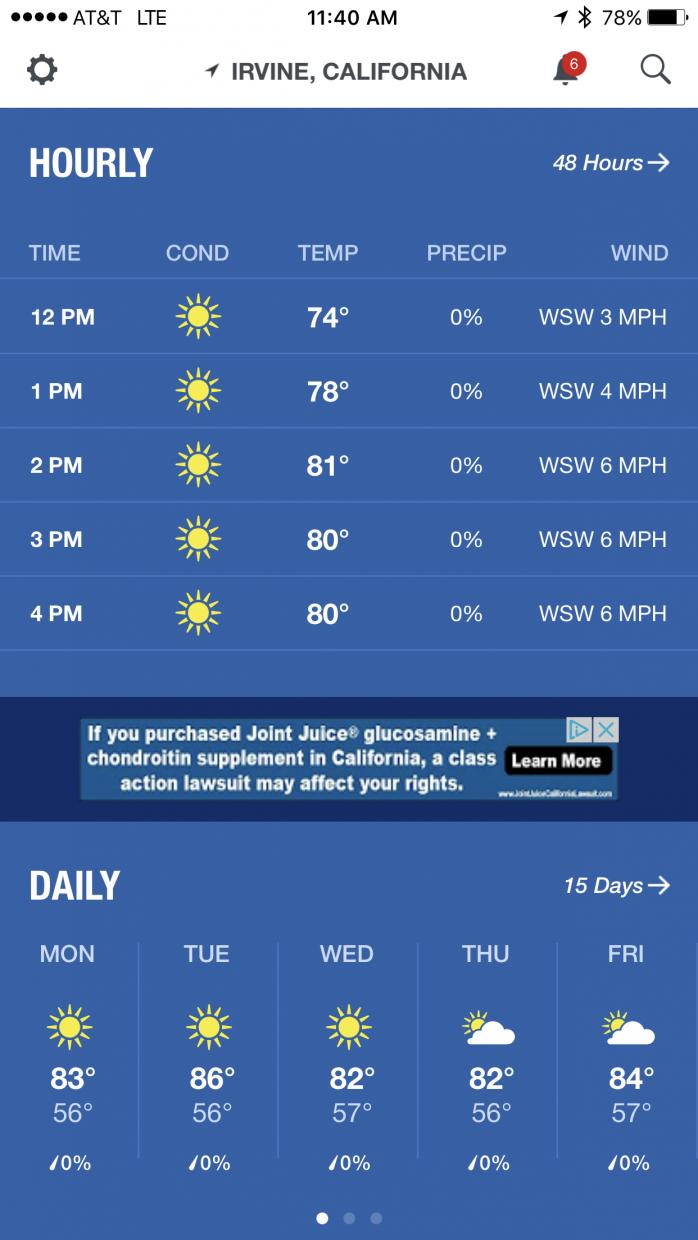View the 48 Hours forecast
The image size is (698, 1240).
[x=610, y=163]
